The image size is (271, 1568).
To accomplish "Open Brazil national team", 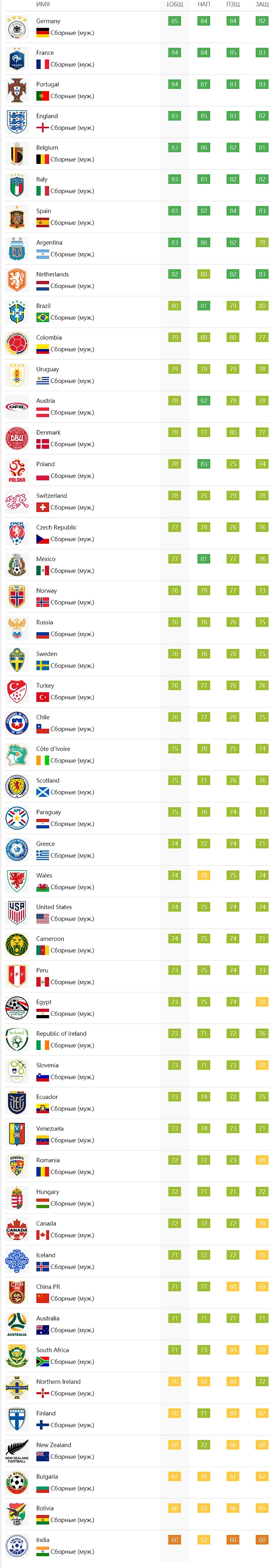I will [43, 306].
